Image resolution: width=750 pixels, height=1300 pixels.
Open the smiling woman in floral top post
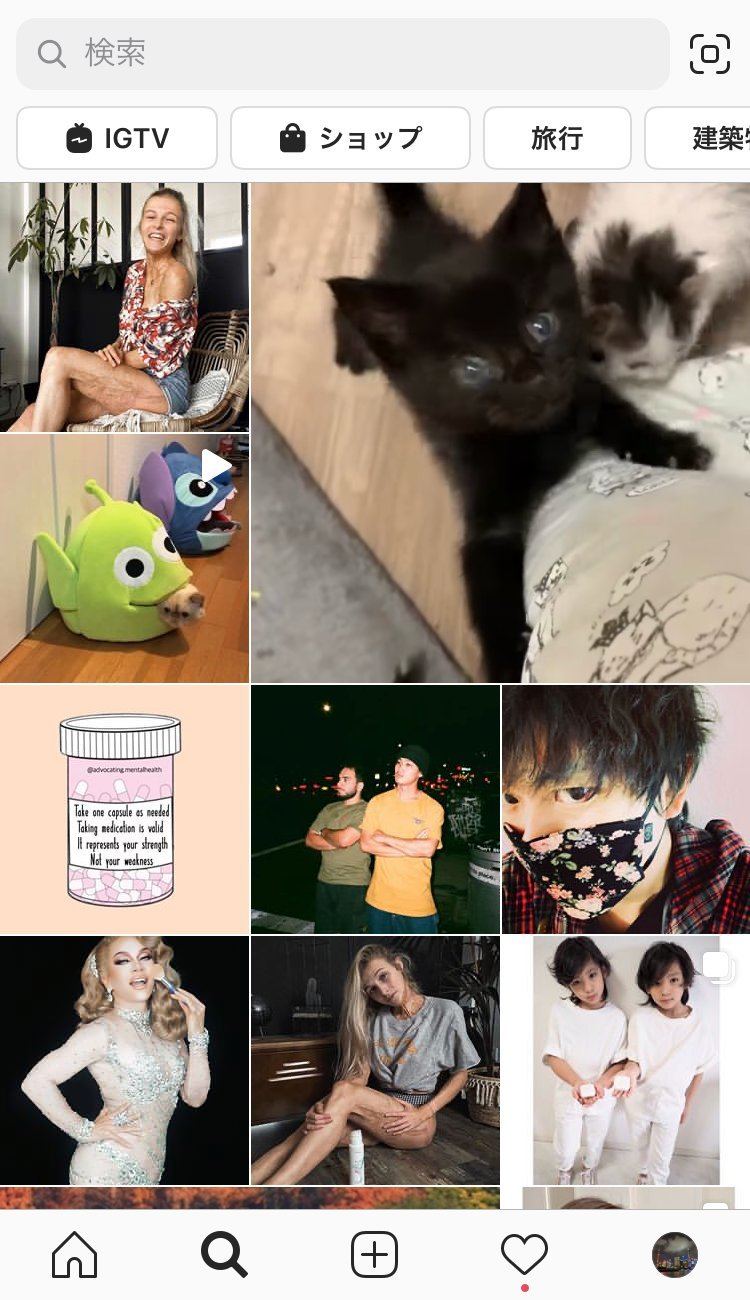124,307
